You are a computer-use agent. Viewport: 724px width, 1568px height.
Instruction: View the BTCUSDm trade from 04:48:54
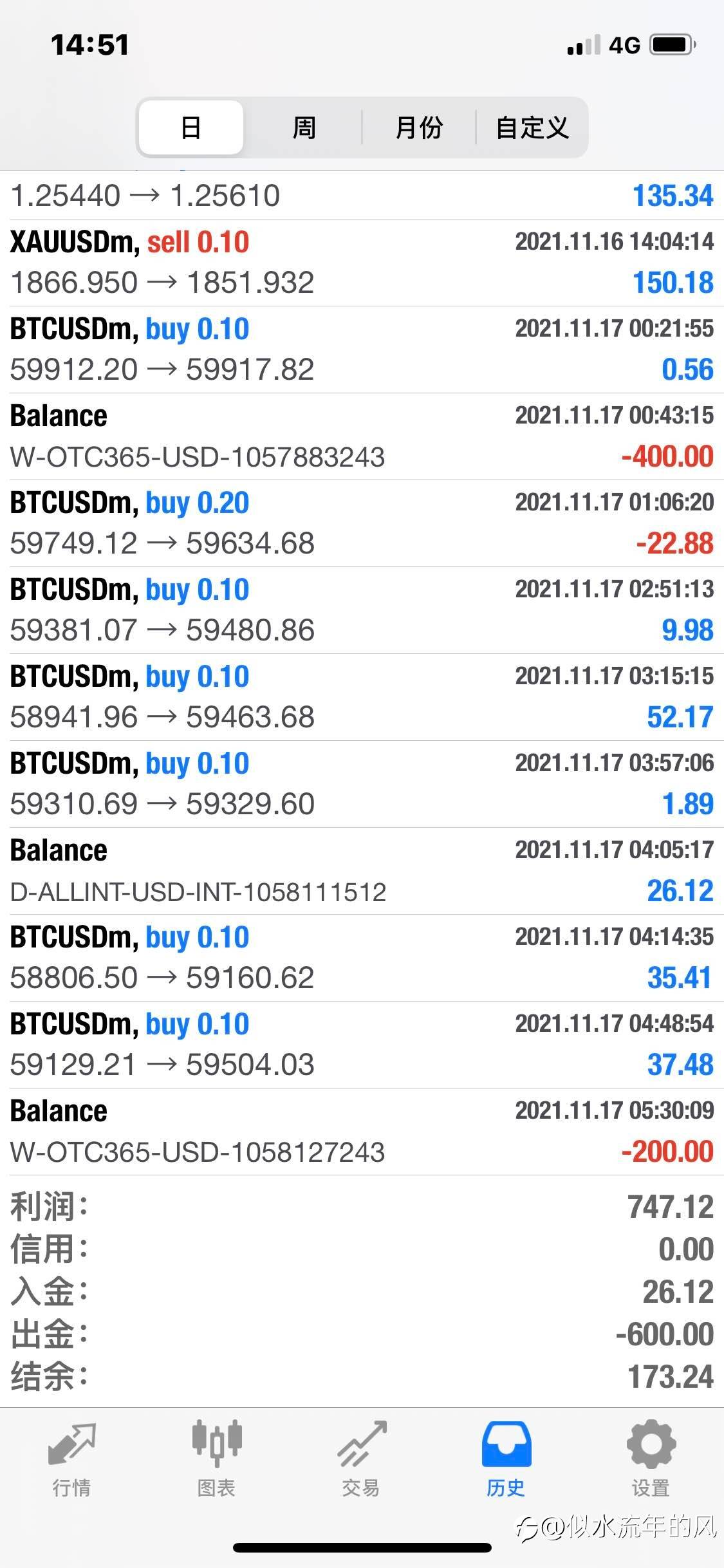point(362,1045)
